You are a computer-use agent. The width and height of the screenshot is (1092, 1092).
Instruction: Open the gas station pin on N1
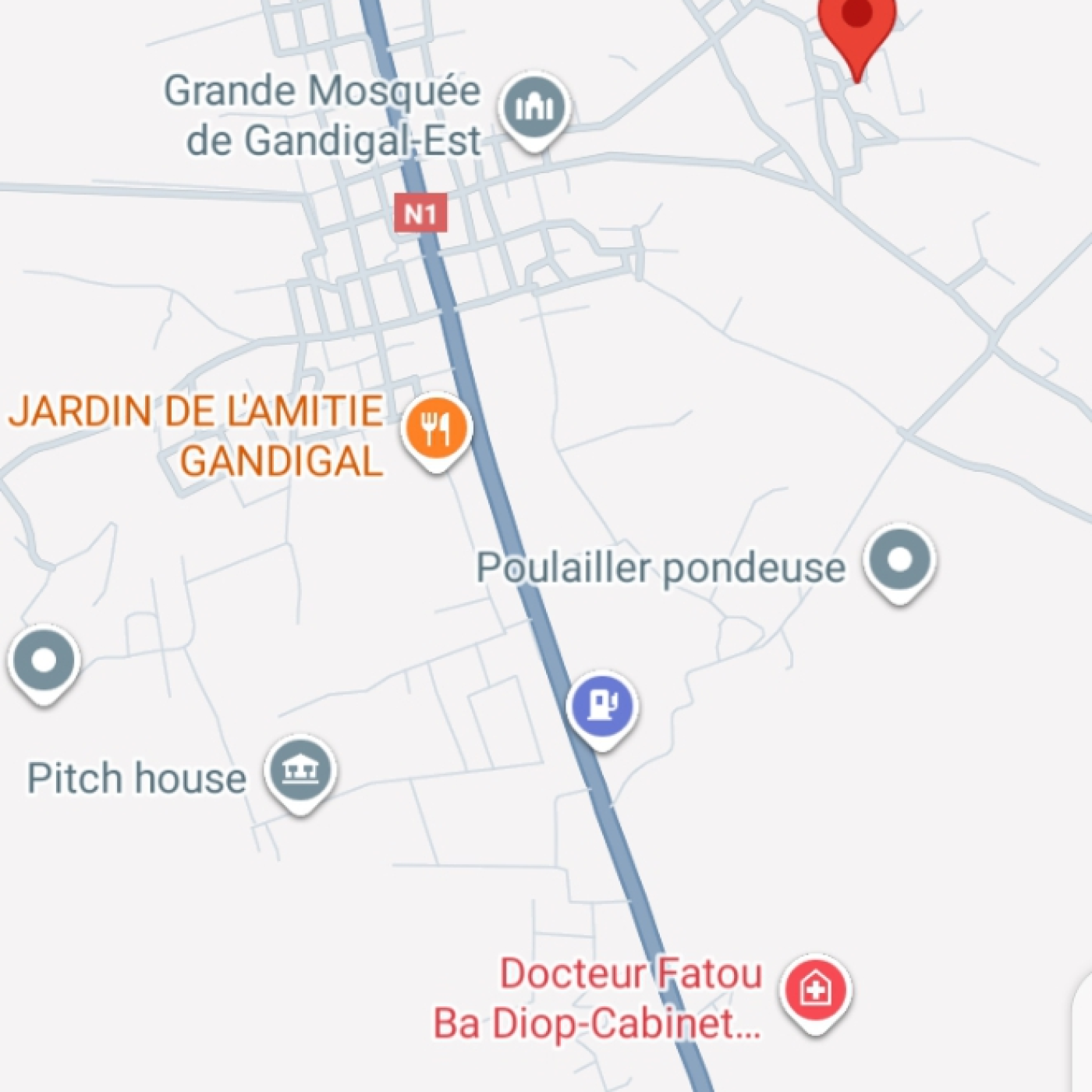click(x=601, y=705)
